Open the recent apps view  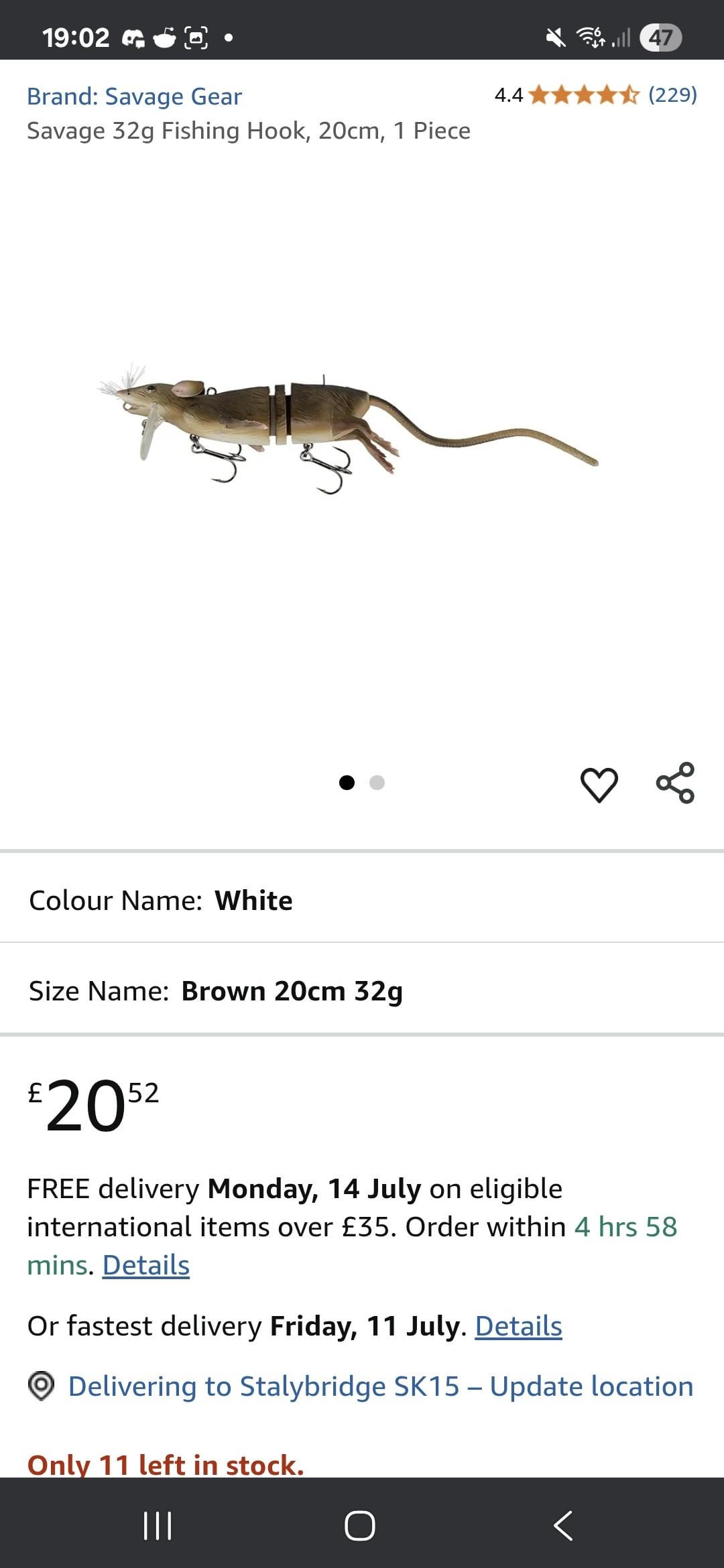coord(158,1526)
